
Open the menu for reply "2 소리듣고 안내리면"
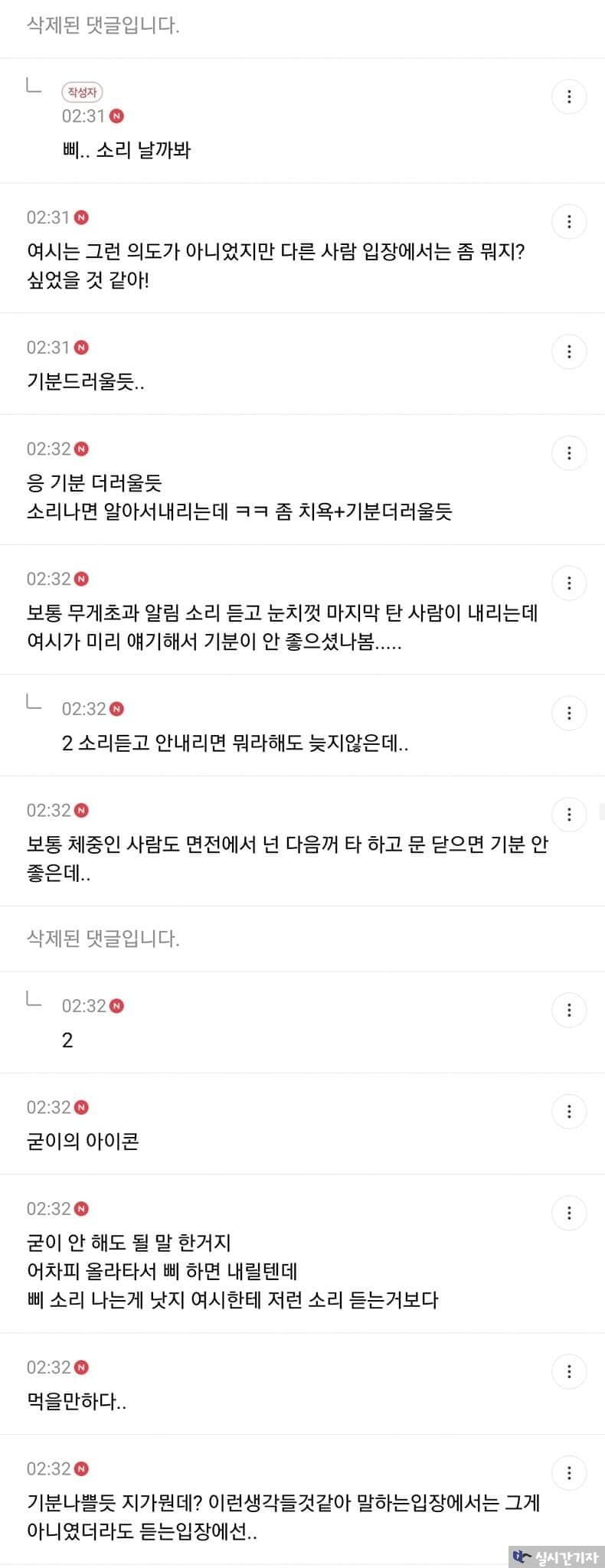coord(569,713)
